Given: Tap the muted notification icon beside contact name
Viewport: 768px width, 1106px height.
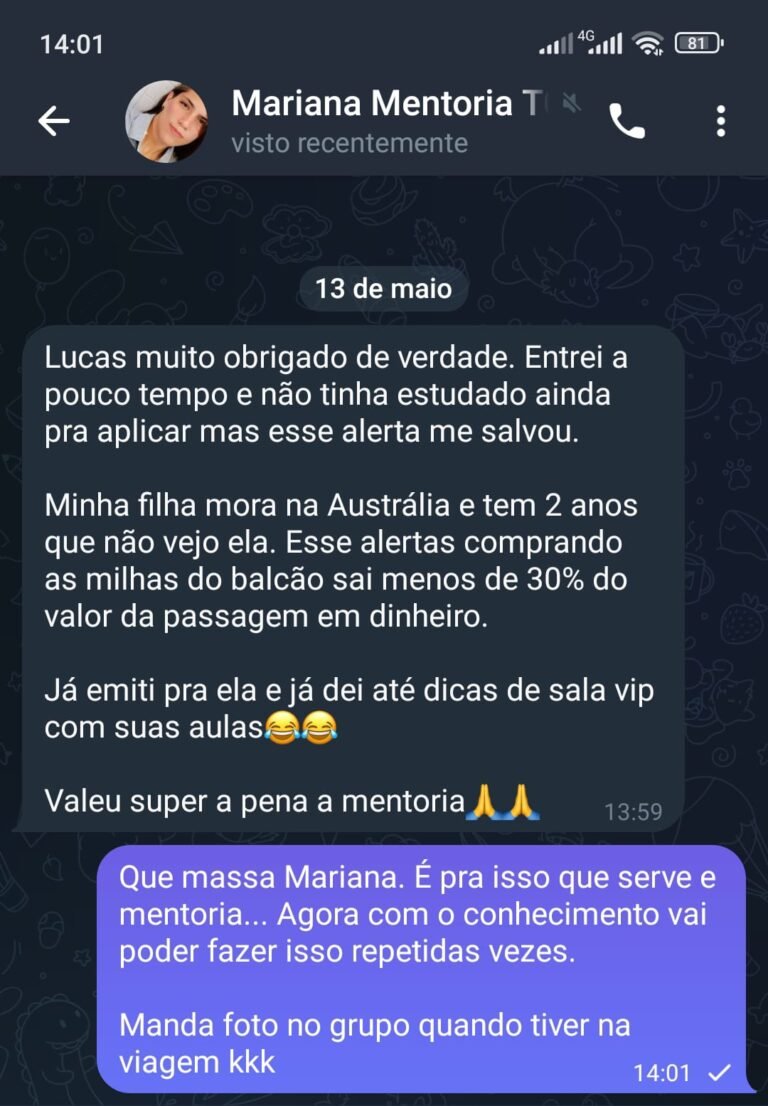Looking at the screenshot, I should click(570, 103).
